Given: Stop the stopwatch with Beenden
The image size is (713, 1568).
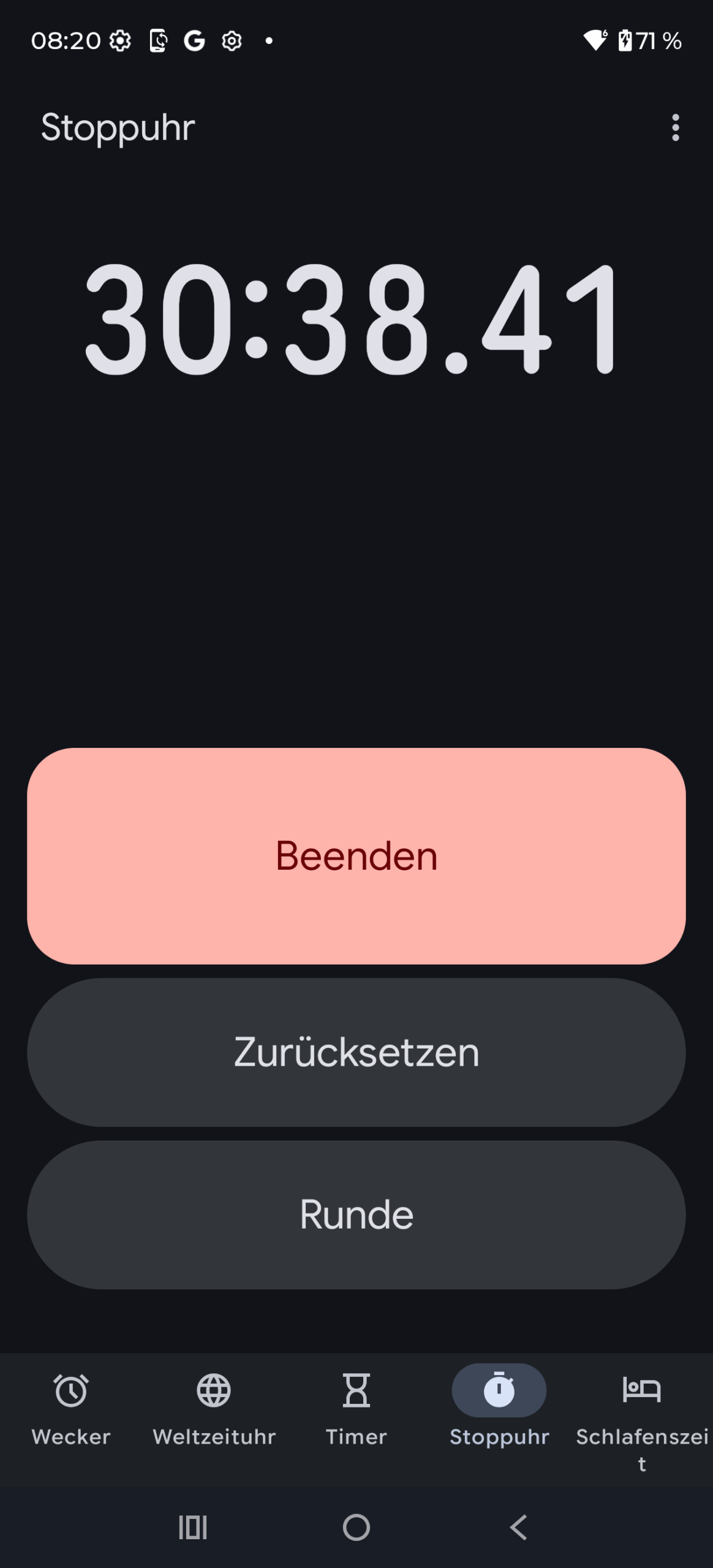Looking at the screenshot, I should [356, 856].
